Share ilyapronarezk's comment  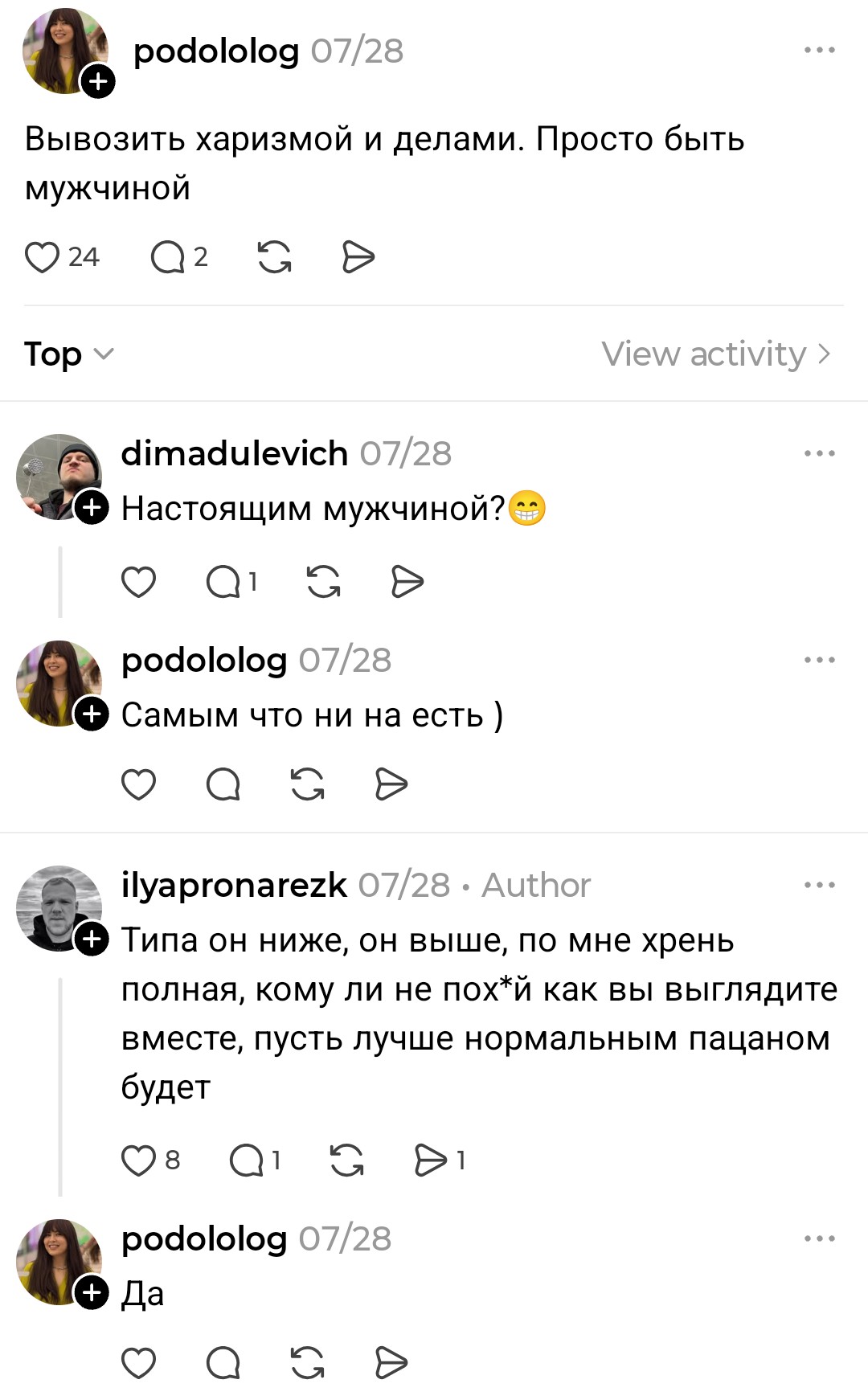pos(431,1161)
